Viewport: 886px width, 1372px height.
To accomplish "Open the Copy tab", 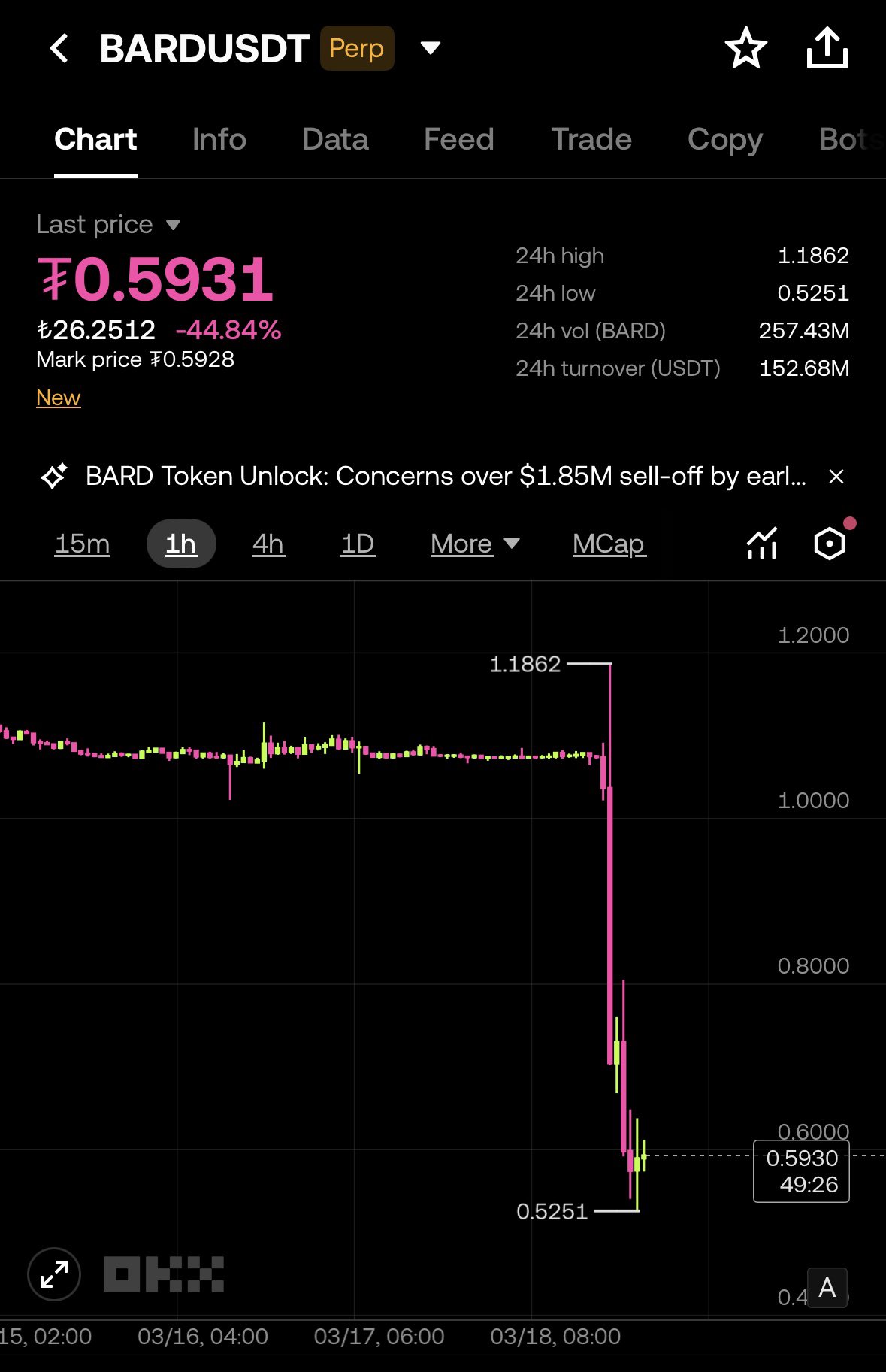I will tap(724, 140).
